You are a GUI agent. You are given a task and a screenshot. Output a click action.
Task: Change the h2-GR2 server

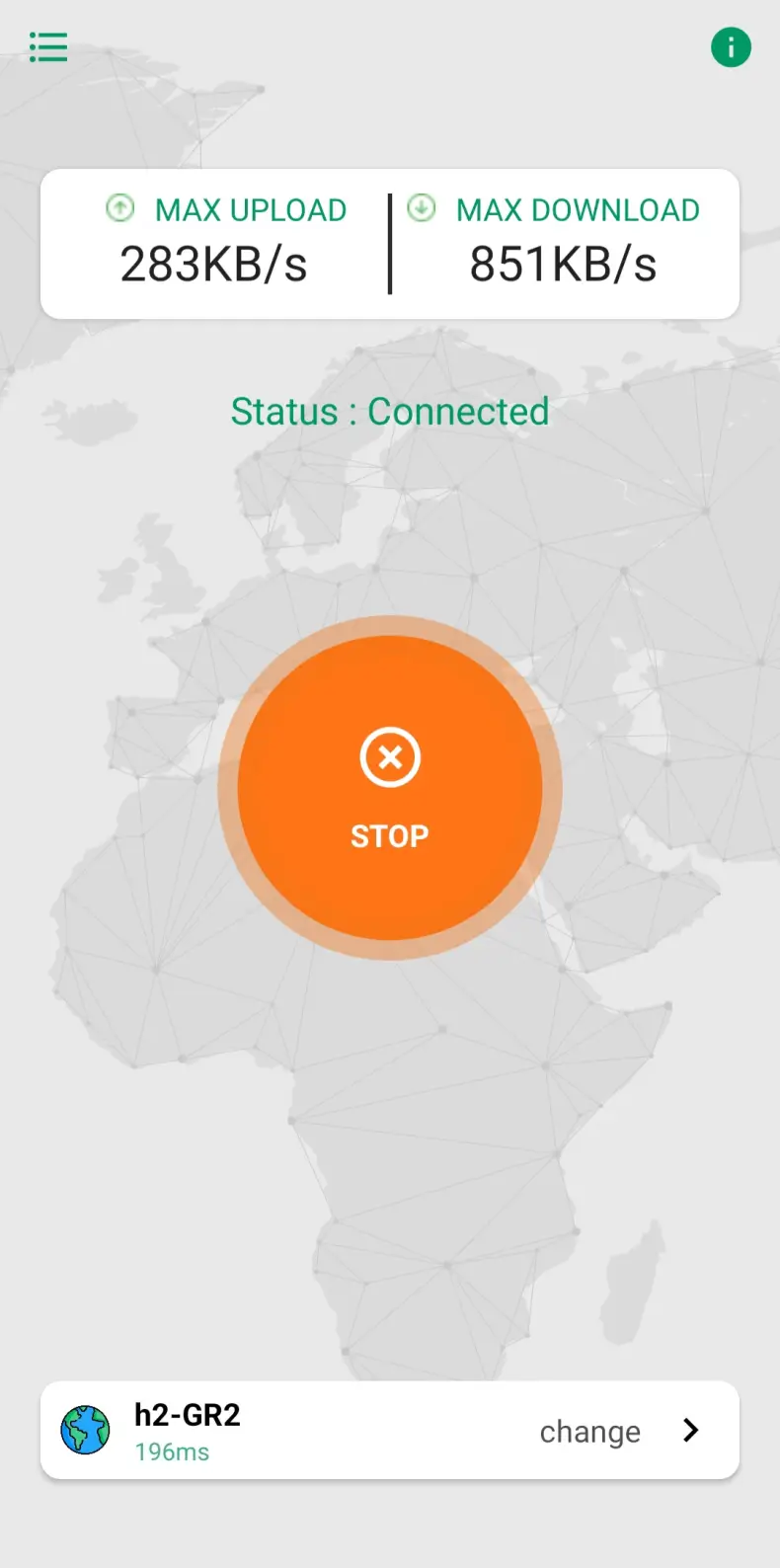click(390, 1430)
